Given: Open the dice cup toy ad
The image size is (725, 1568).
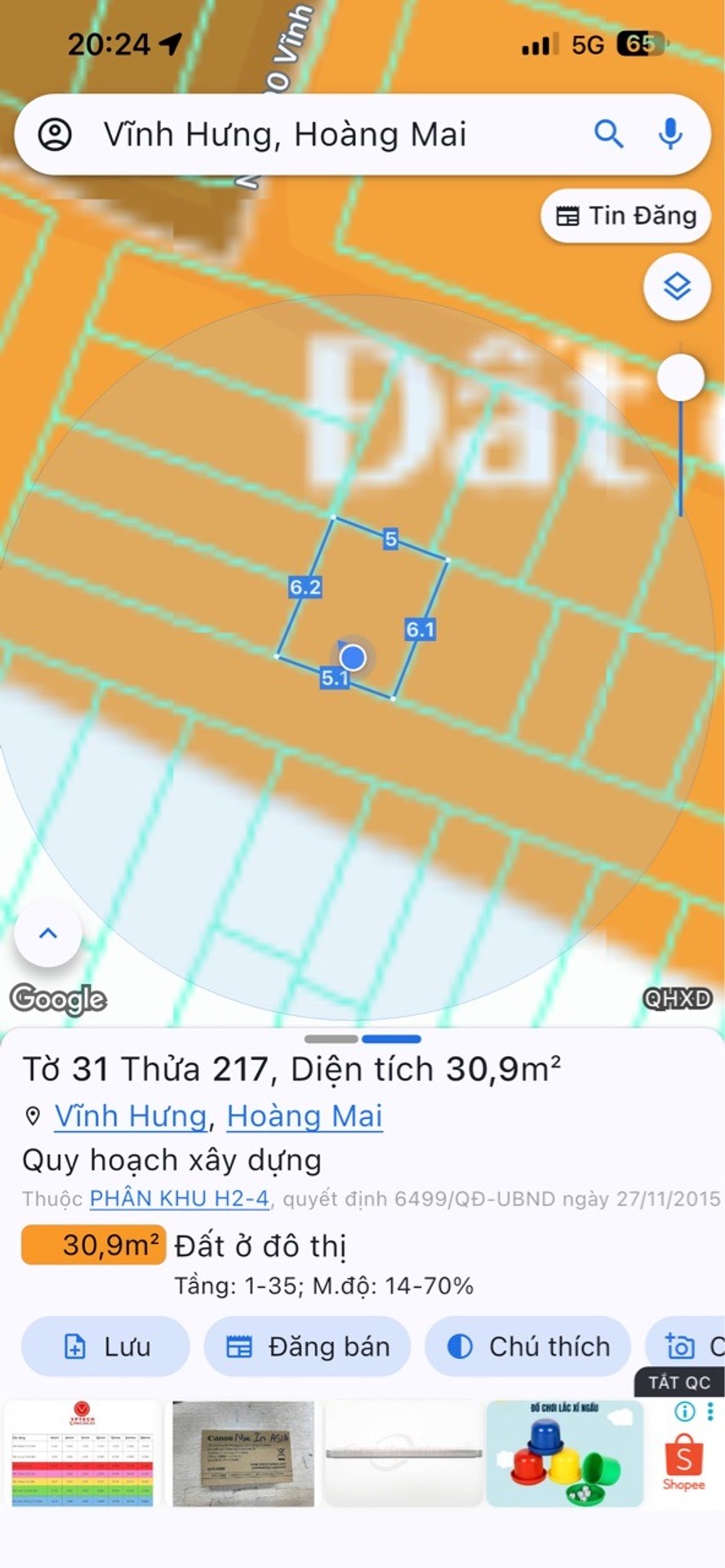Looking at the screenshot, I should [x=565, y=1454].
